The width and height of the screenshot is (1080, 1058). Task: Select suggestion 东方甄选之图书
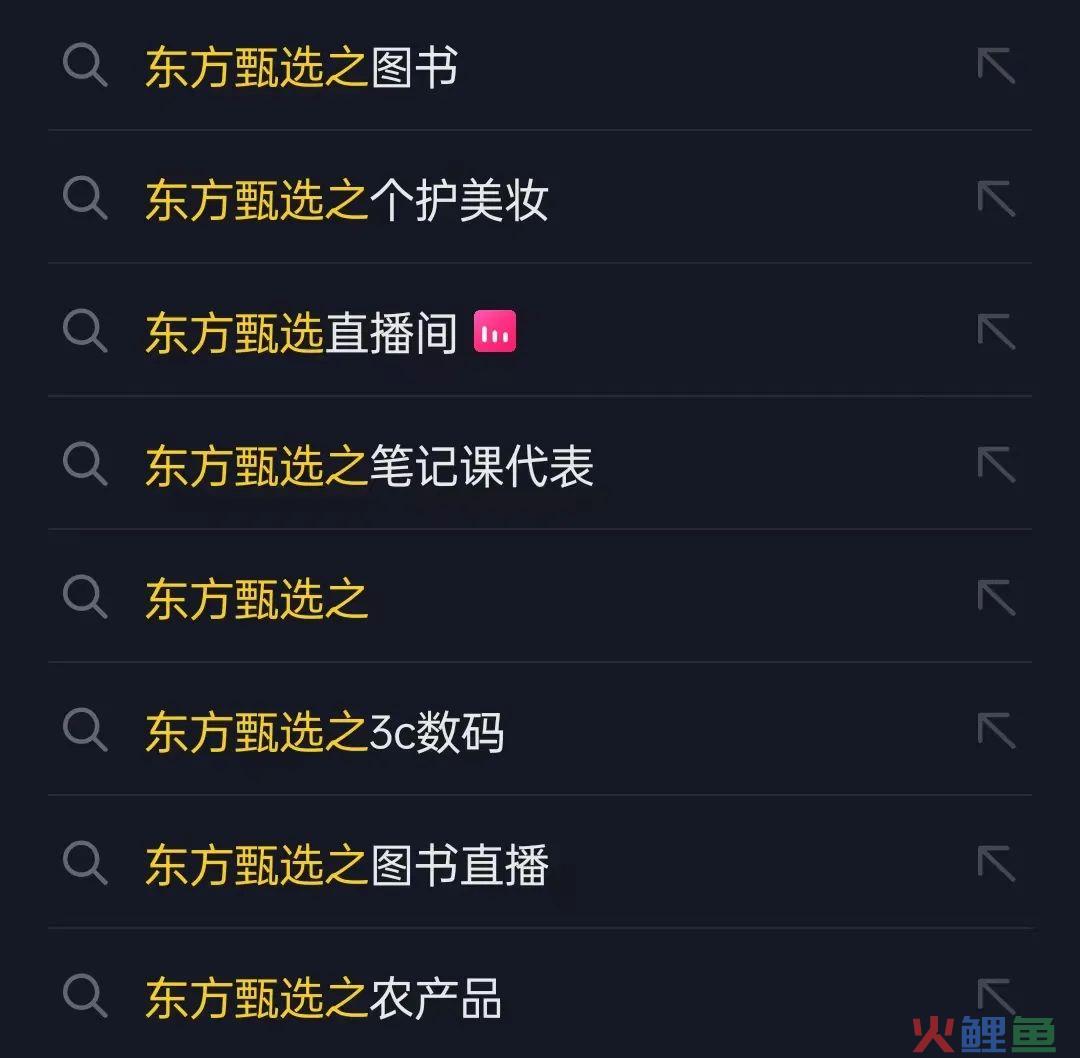click(301, 68)
